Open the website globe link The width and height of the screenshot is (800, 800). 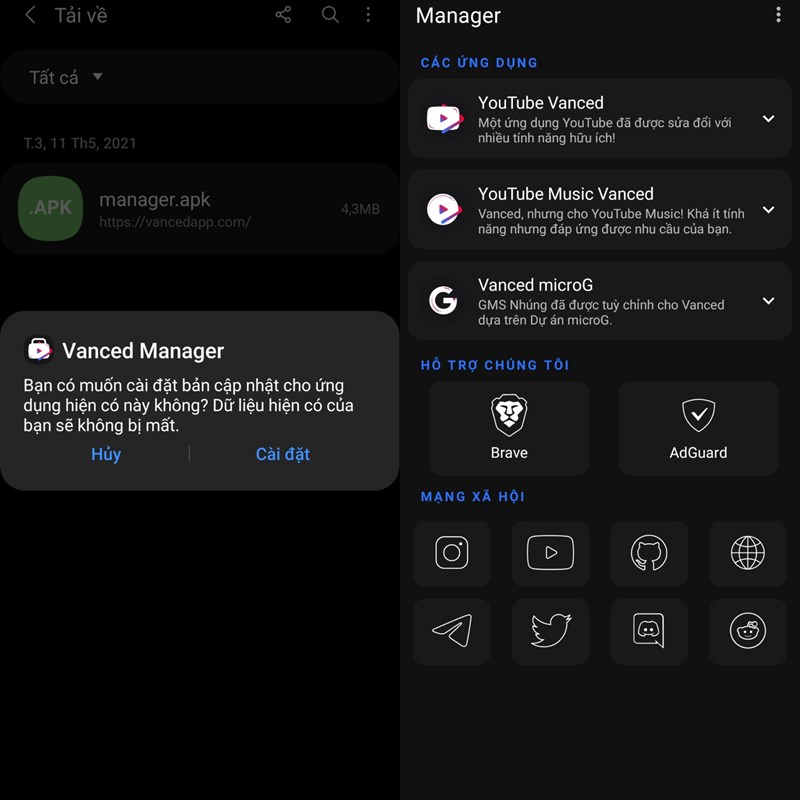(x=747, y=553)
